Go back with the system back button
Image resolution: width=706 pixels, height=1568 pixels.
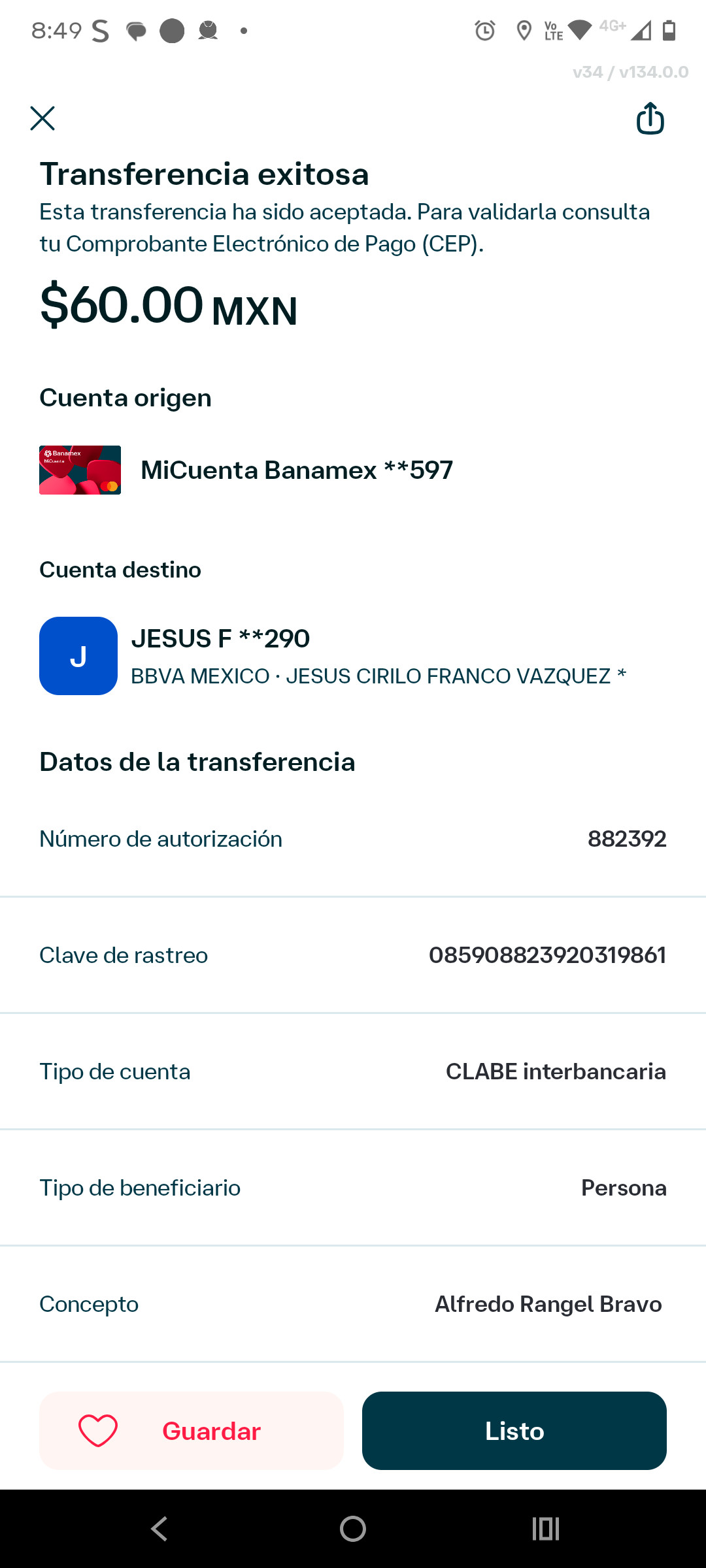tap(159, 1529)
